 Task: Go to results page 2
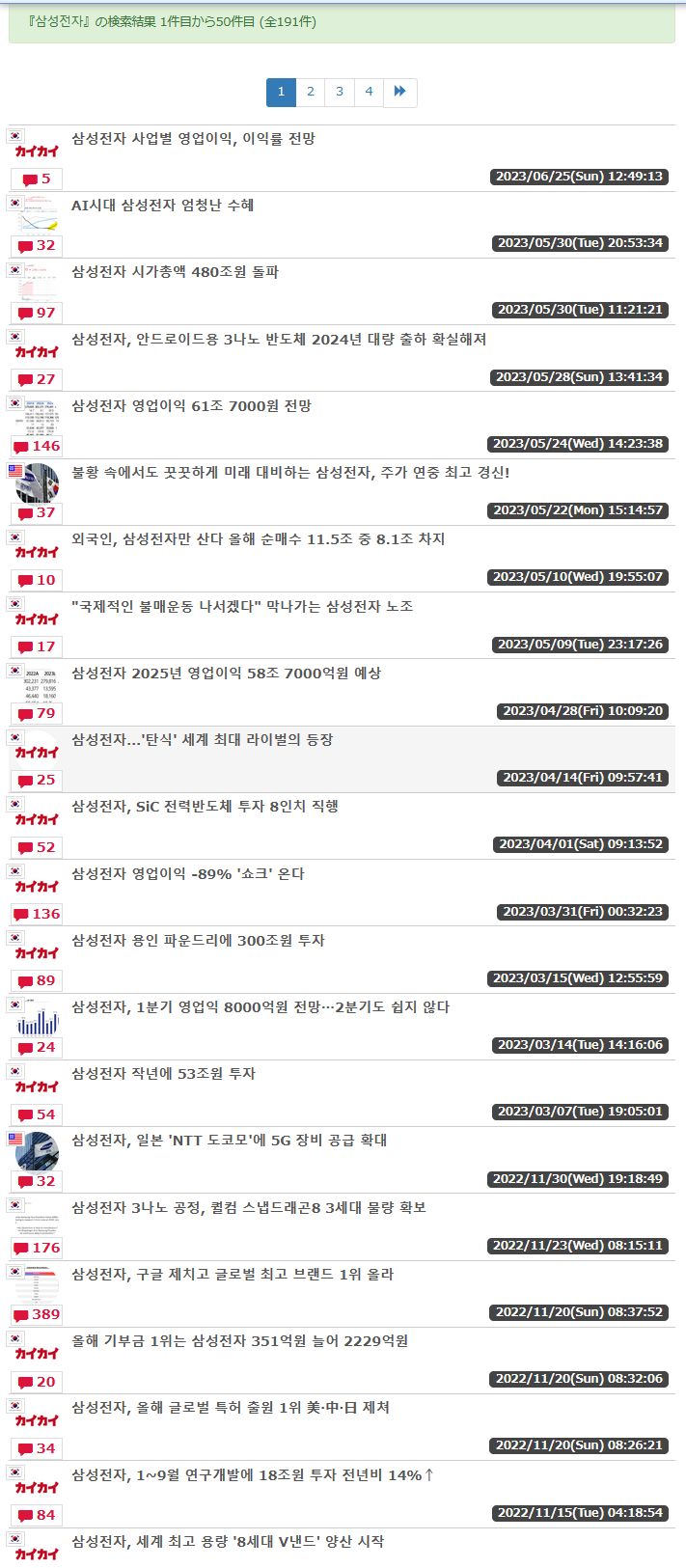click(x=310, y=92)
